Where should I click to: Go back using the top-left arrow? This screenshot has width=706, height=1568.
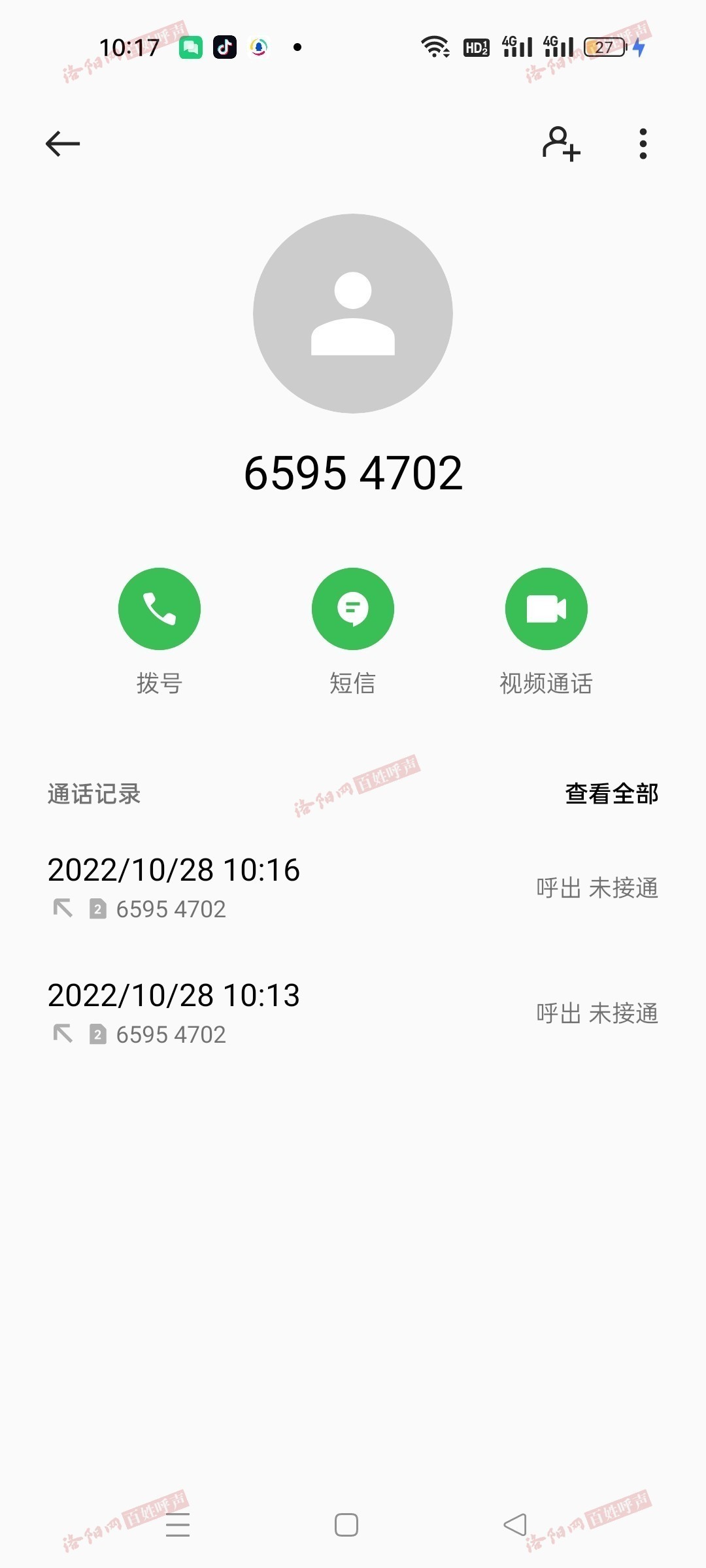point(63,144)
